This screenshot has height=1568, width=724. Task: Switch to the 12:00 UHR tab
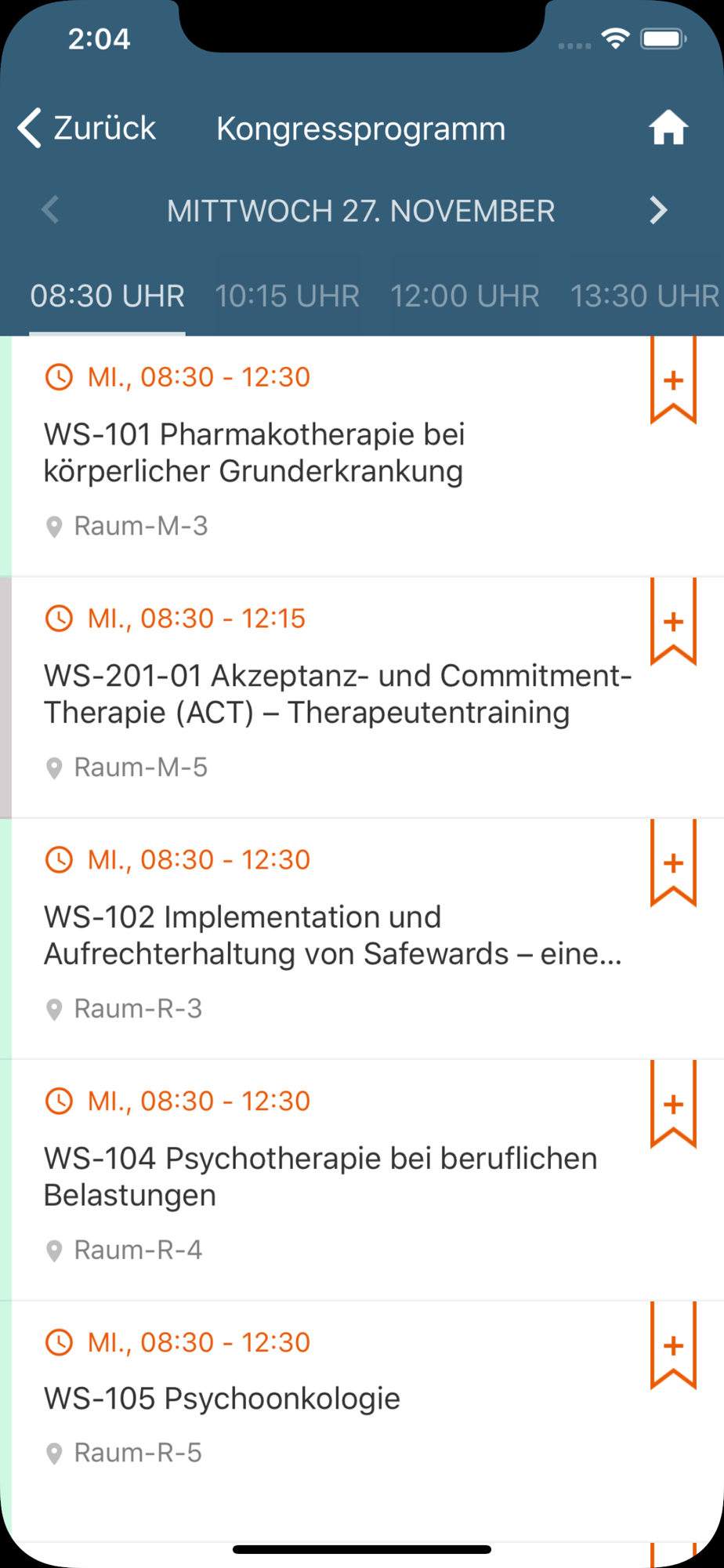[465, 296]
